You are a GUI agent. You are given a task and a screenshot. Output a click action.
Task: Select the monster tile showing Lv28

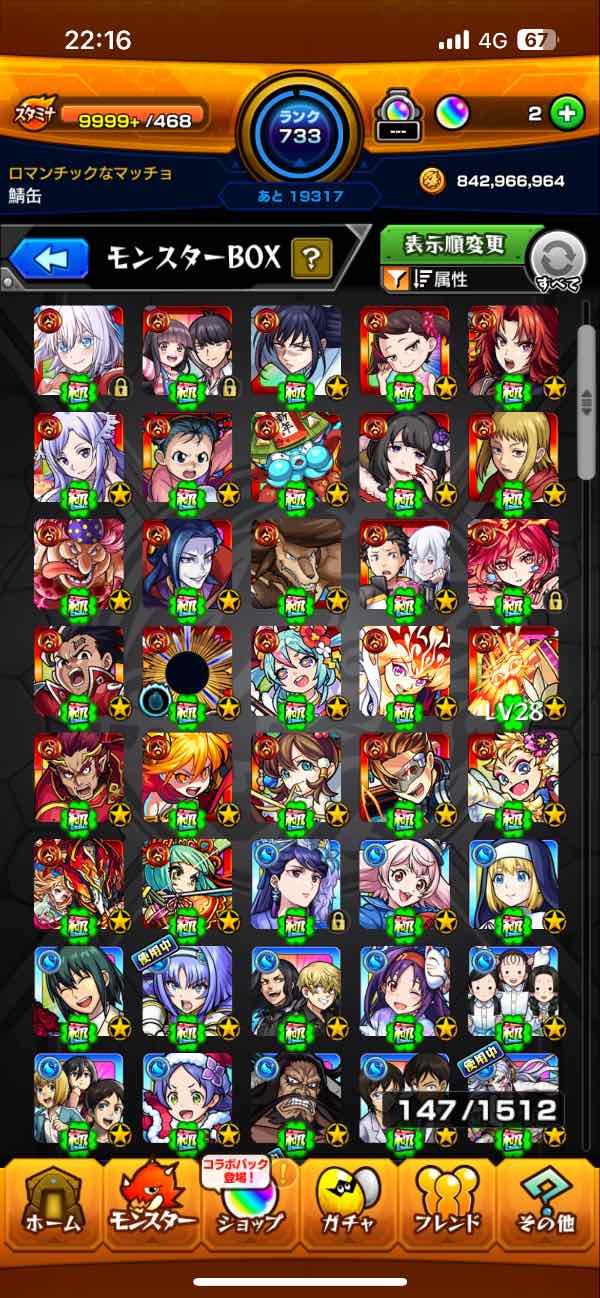tap(513, 672)
